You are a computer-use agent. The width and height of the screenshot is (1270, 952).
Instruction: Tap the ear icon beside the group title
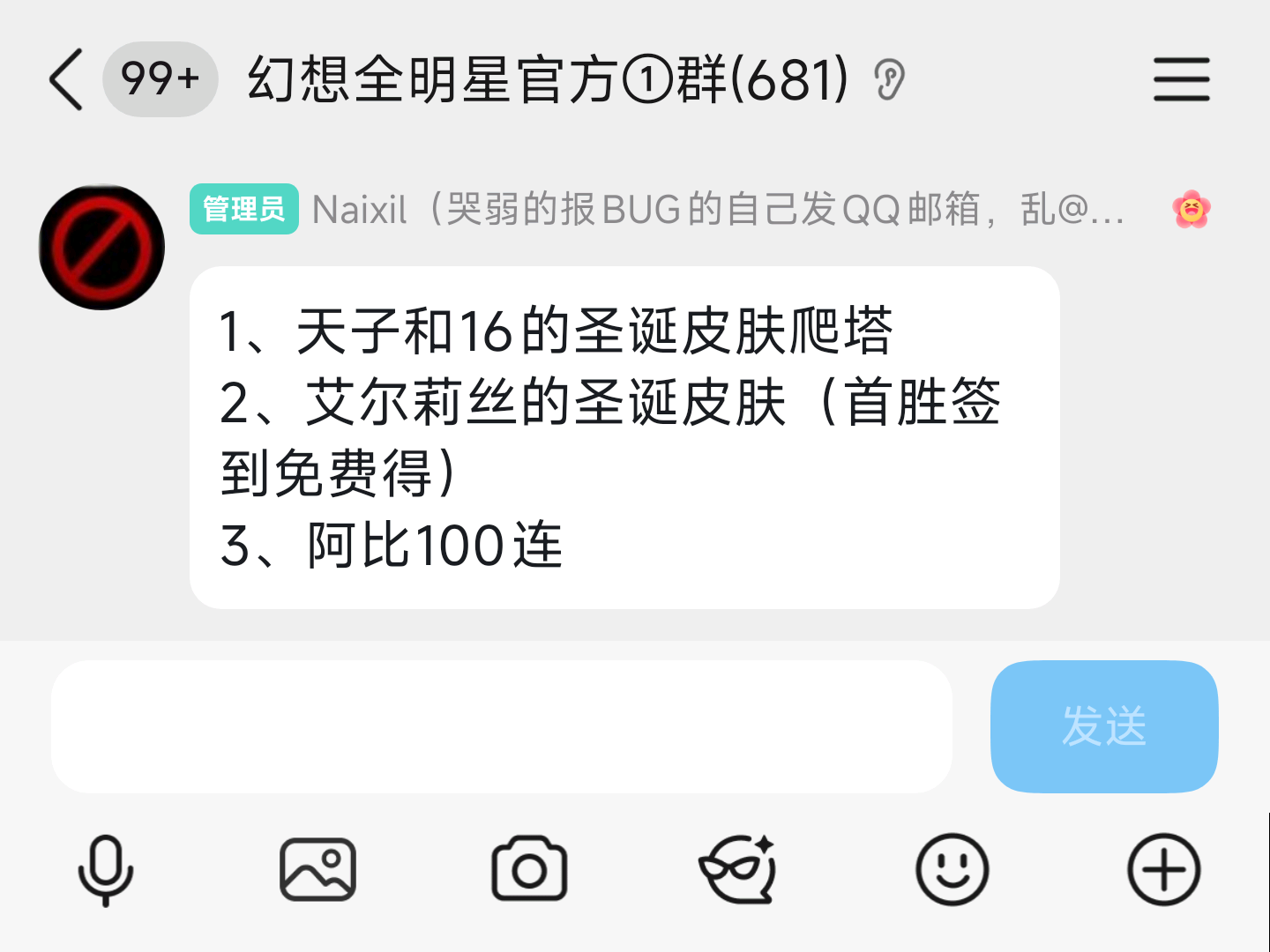[889, 79]
